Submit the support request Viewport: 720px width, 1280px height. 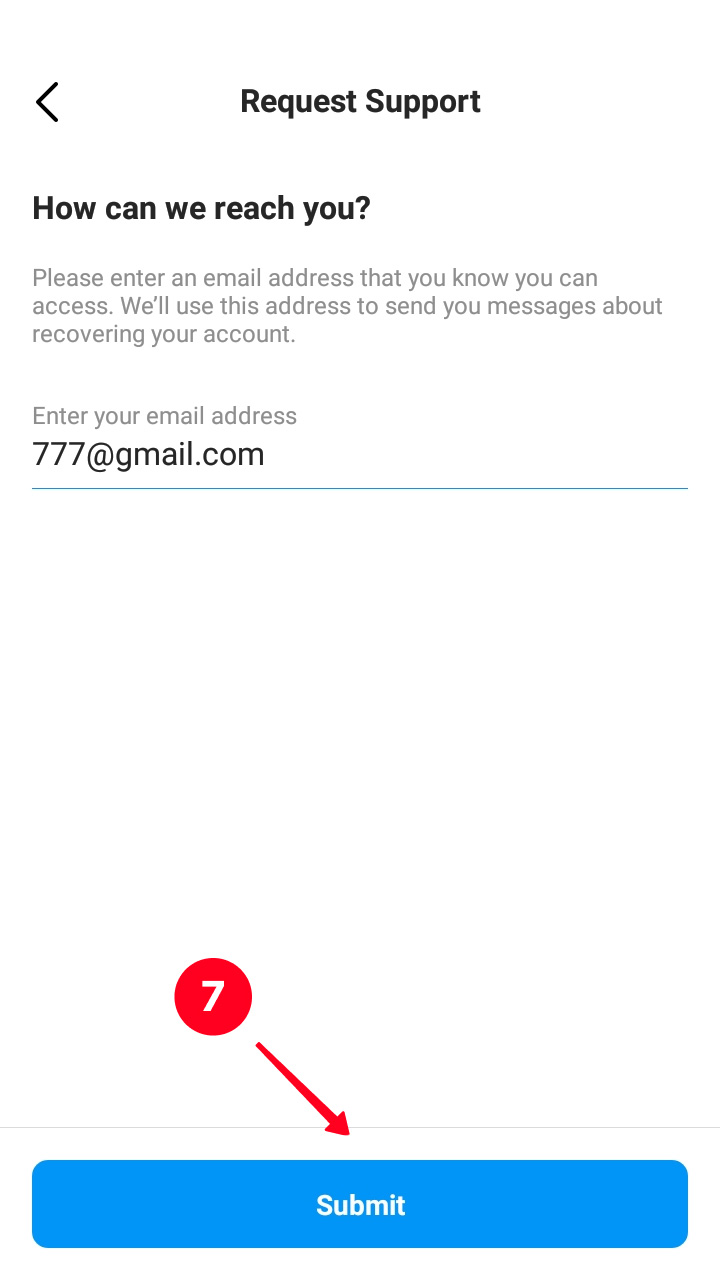pos(360,1204)
